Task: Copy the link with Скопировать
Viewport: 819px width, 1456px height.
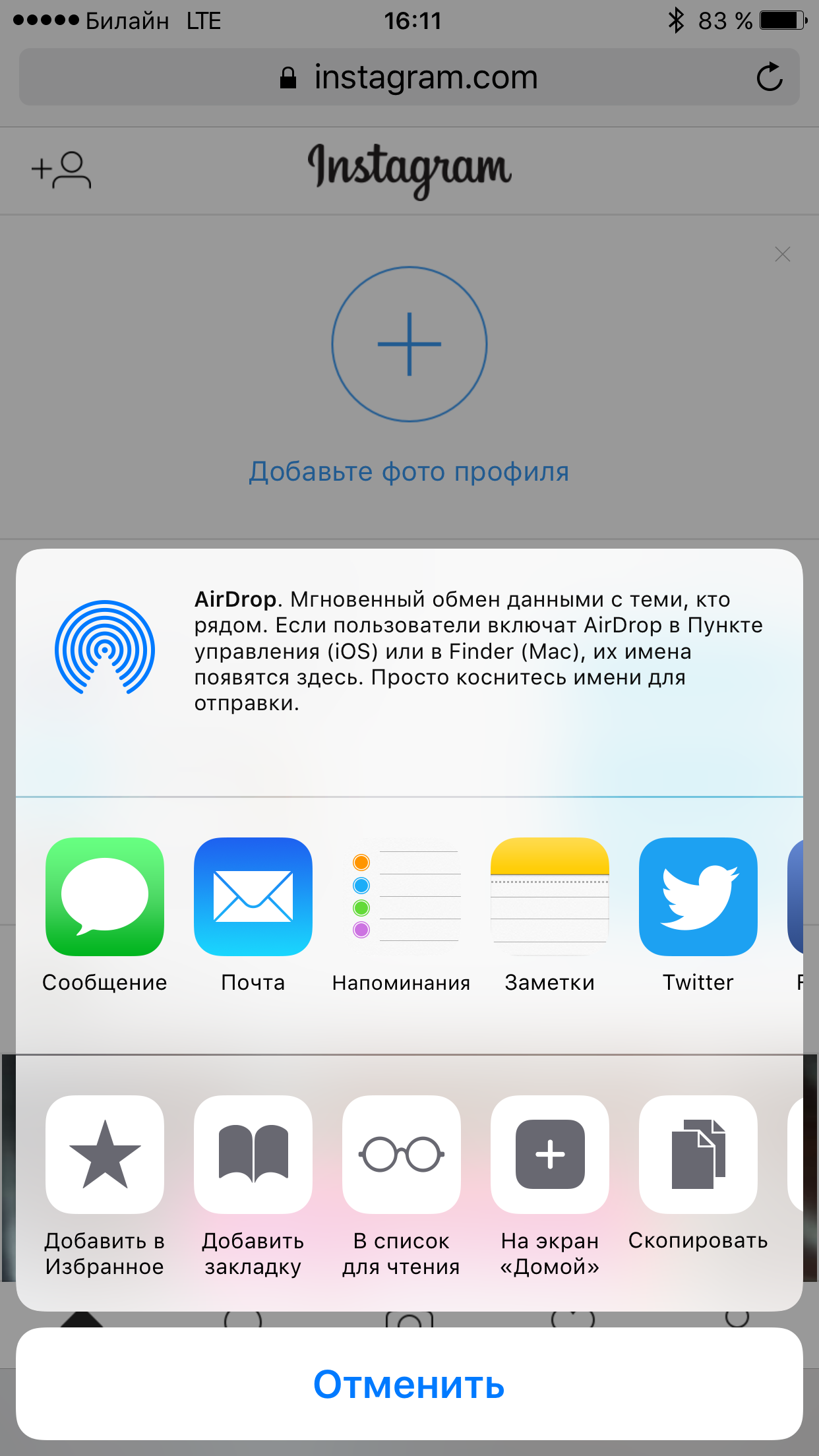Action: tap(698, 1154)
